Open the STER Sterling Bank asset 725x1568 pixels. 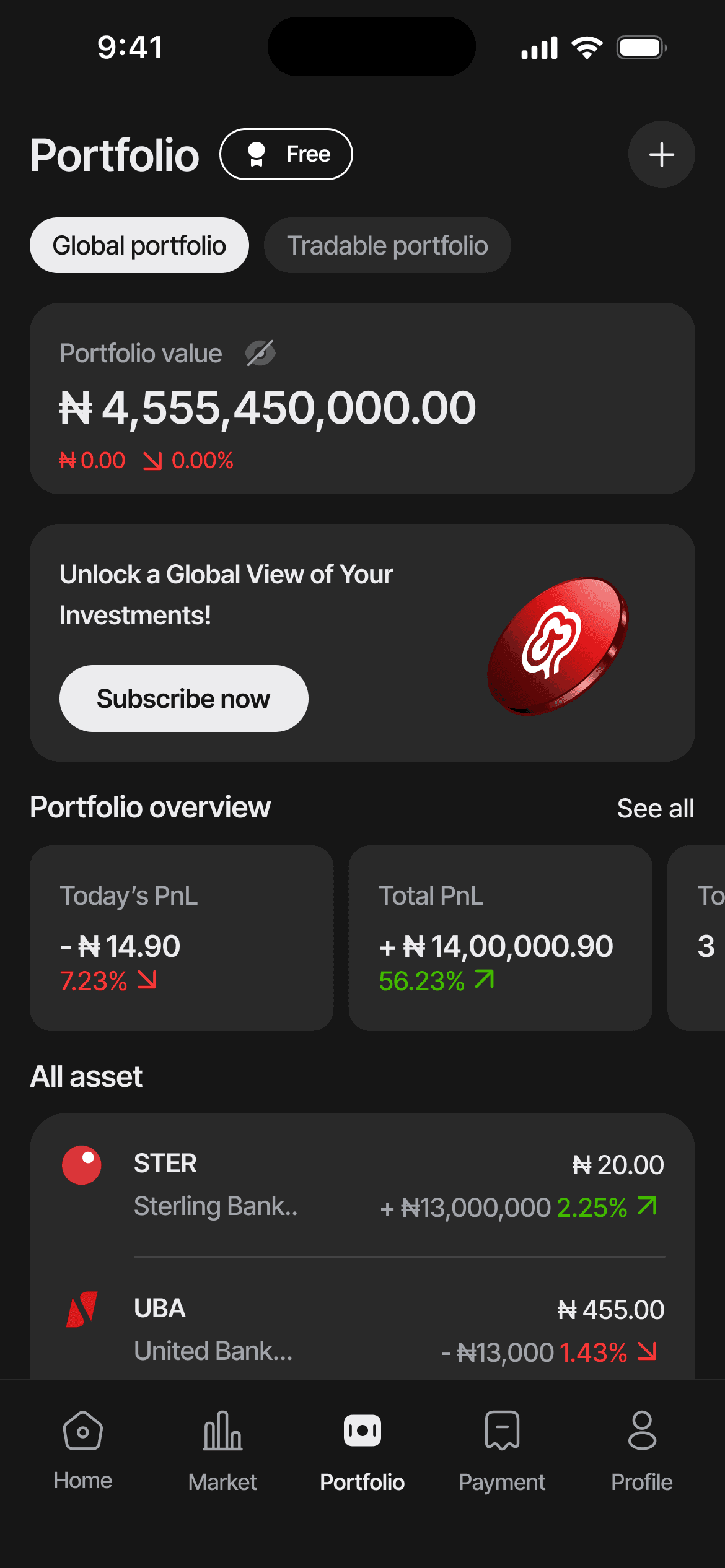point(362,1185)
